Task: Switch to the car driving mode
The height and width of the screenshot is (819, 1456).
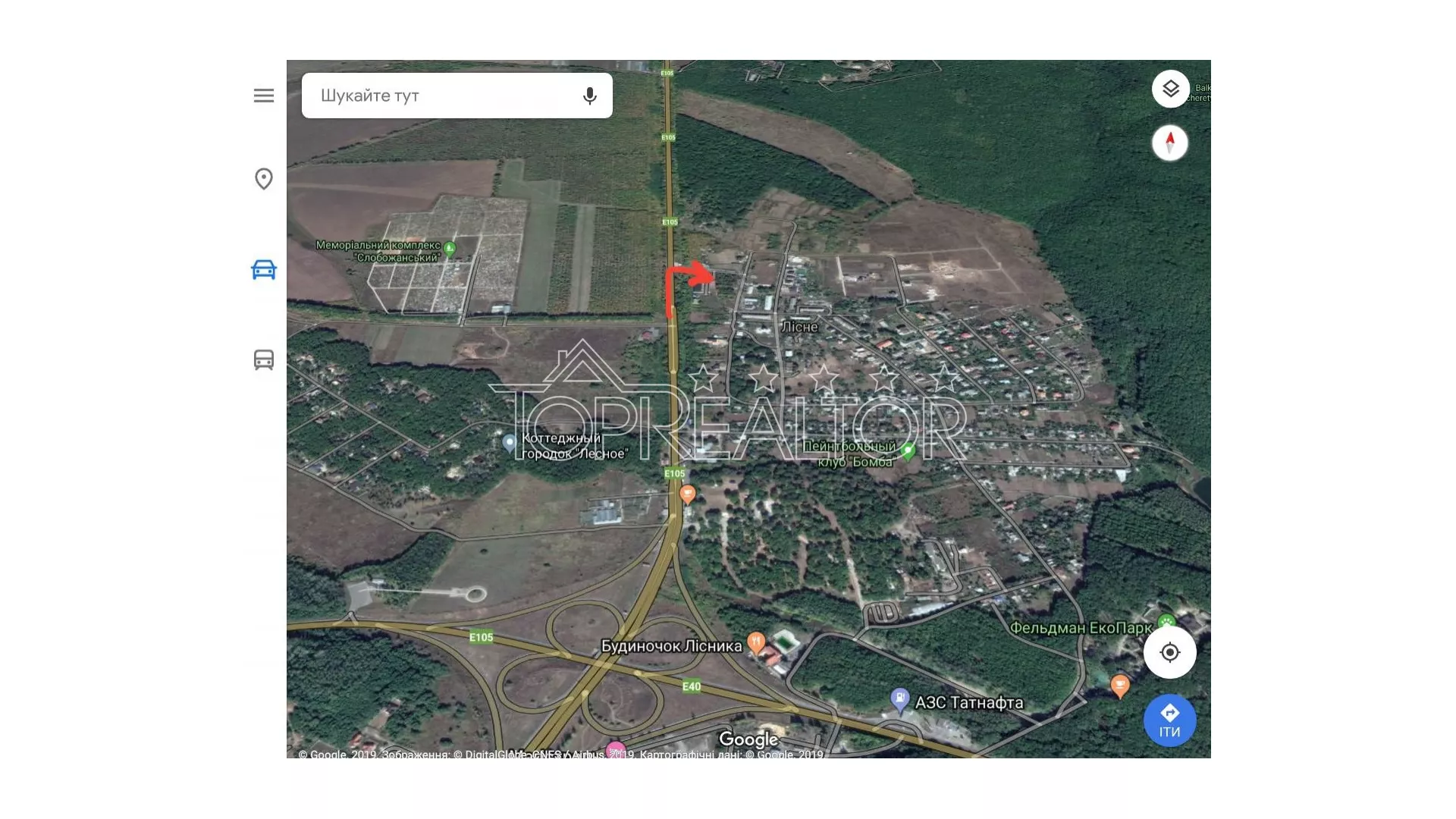Action: [x=264, y=270]
